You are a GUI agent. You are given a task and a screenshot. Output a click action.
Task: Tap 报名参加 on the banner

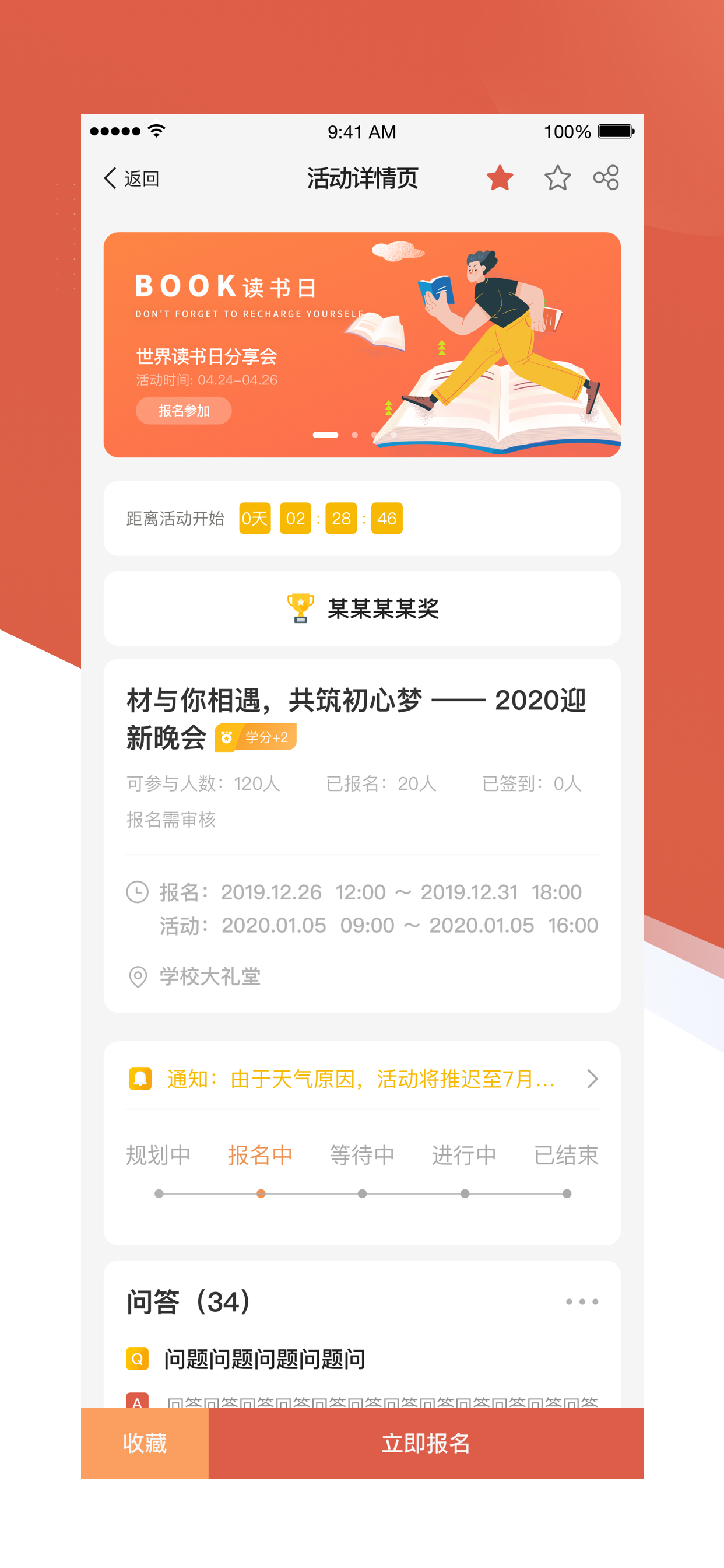[x=183, y=411]
